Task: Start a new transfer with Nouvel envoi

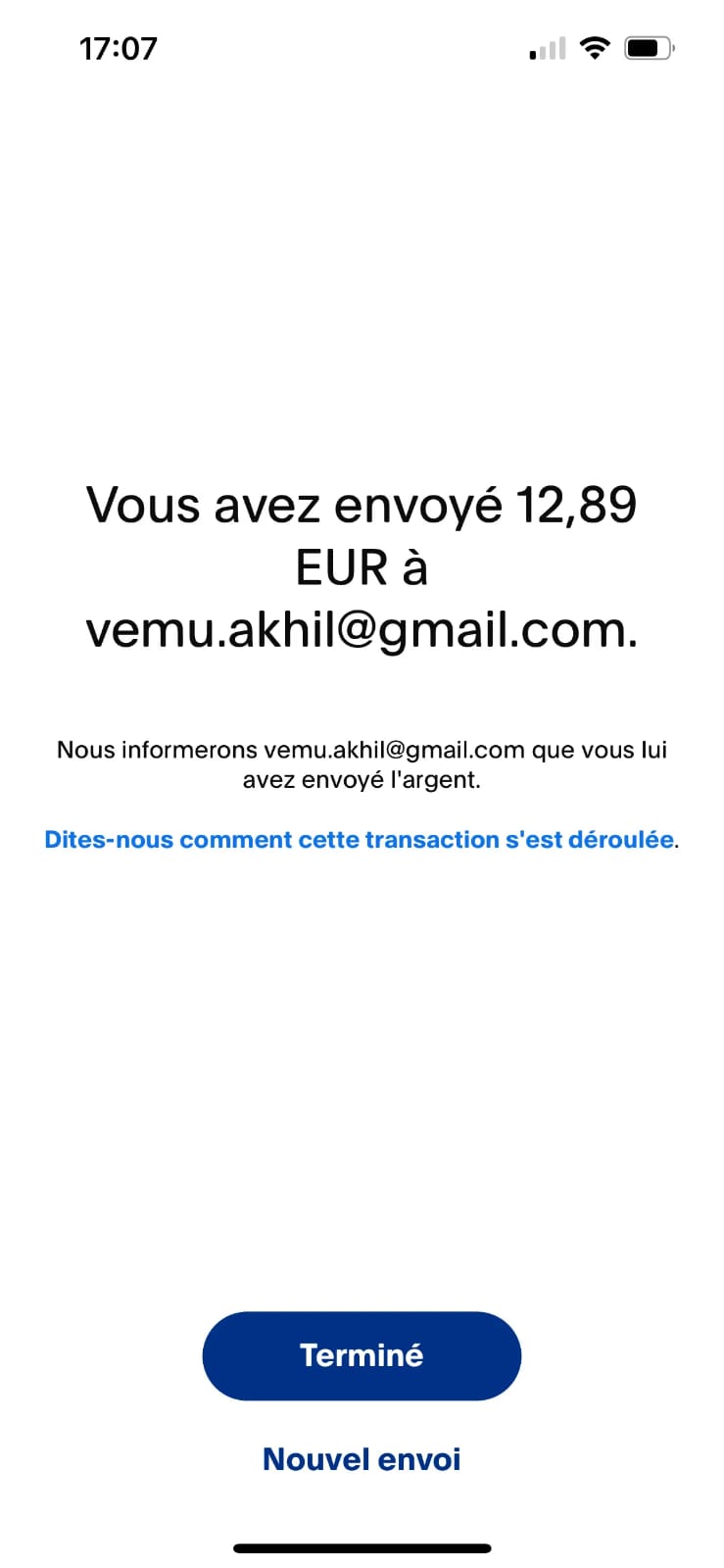Action: [x=362, y=1459]
